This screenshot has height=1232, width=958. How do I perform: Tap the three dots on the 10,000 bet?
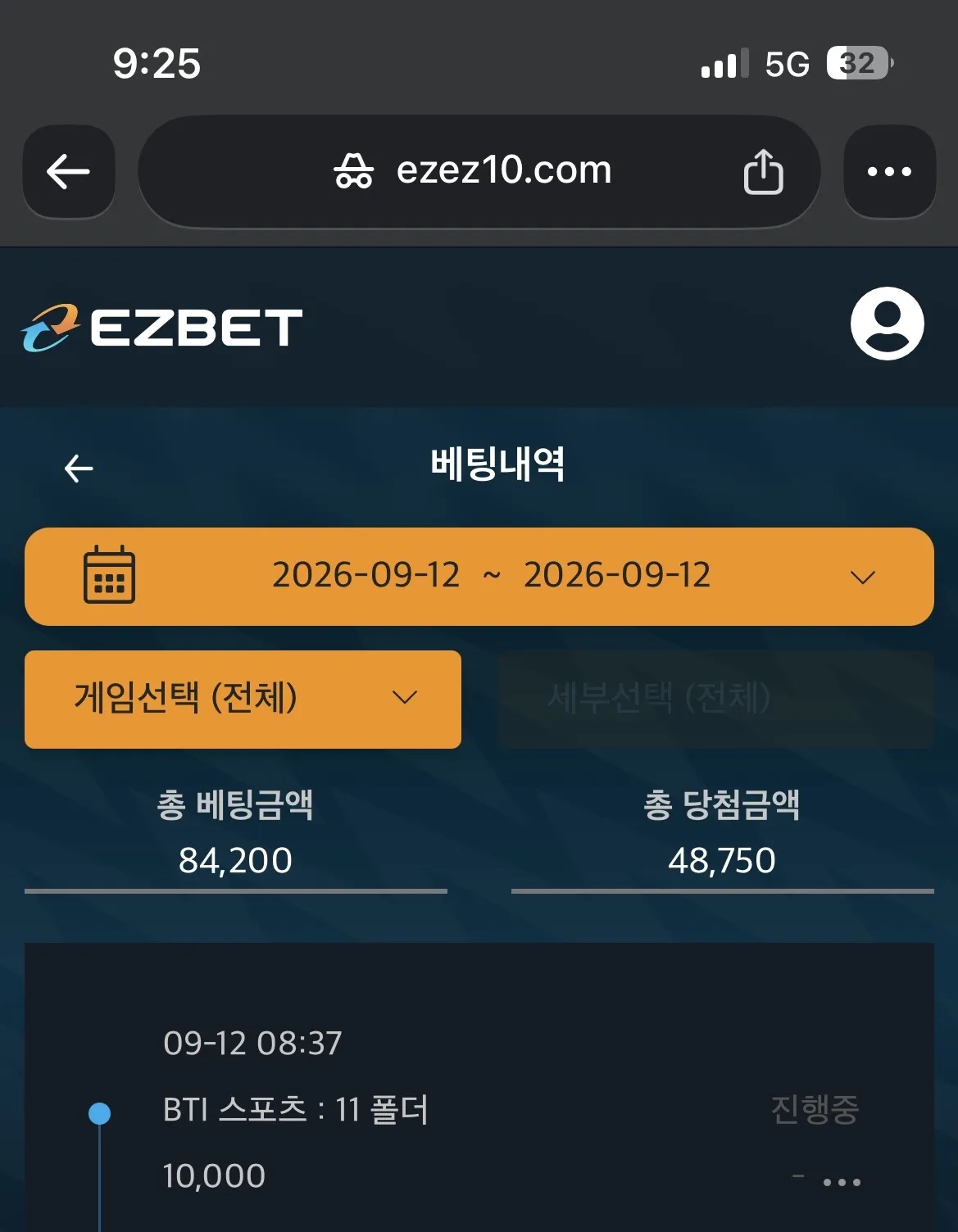842,1182
